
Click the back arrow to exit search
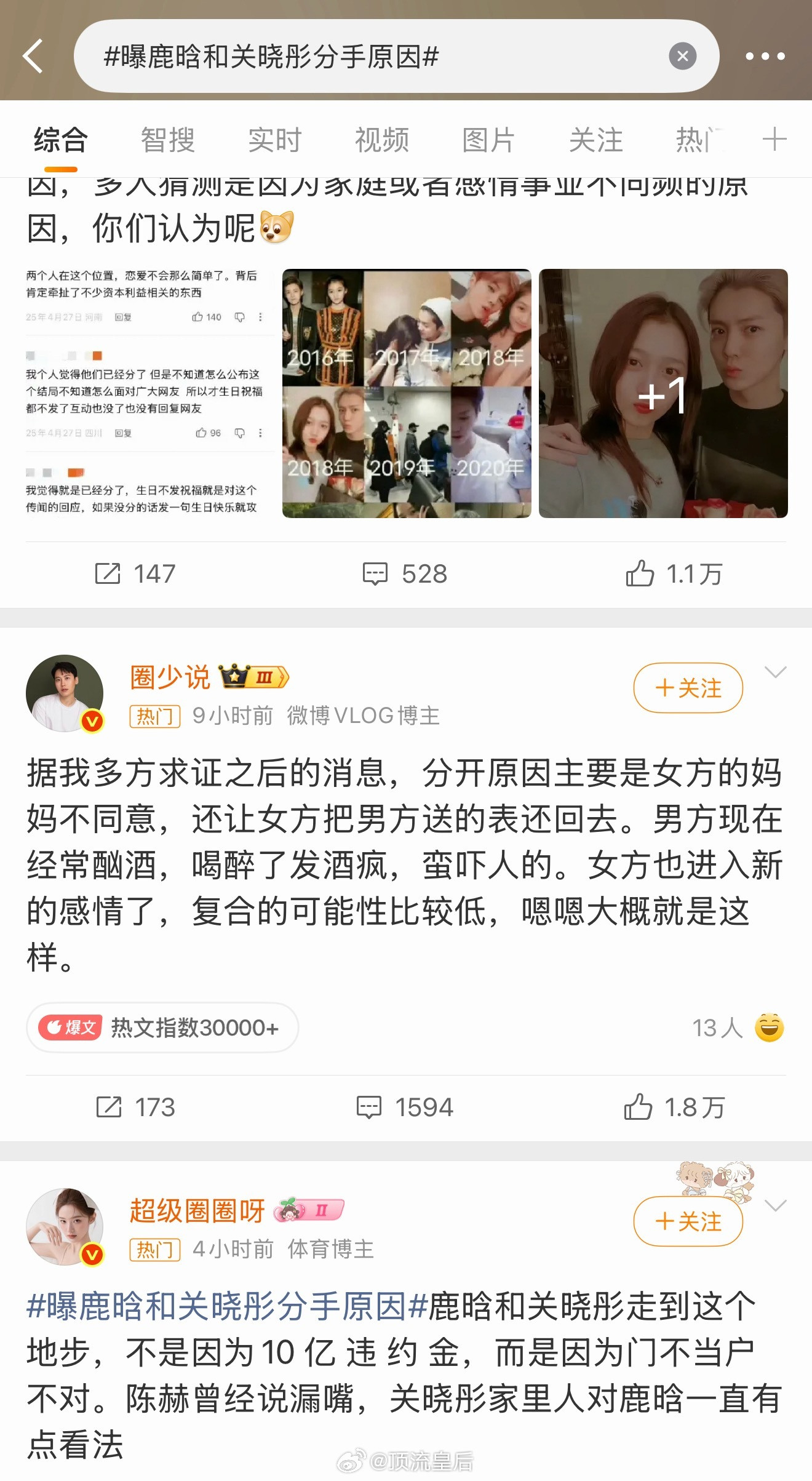(x=34, y=56)
